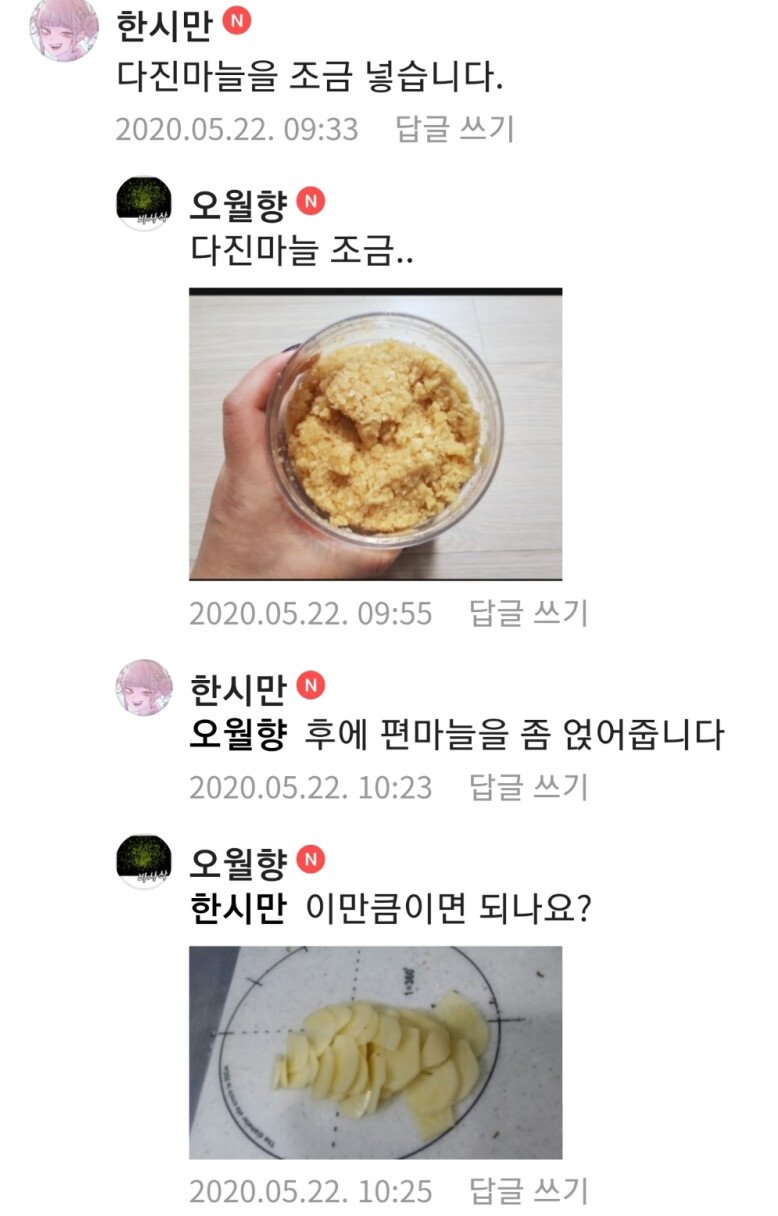The height and width of the screenshot is (1216, 778).
Task: View 오월향's avatar on the 이만큼이면 되나요? comment
Action: pyautogui.click(x=144, y=862)
